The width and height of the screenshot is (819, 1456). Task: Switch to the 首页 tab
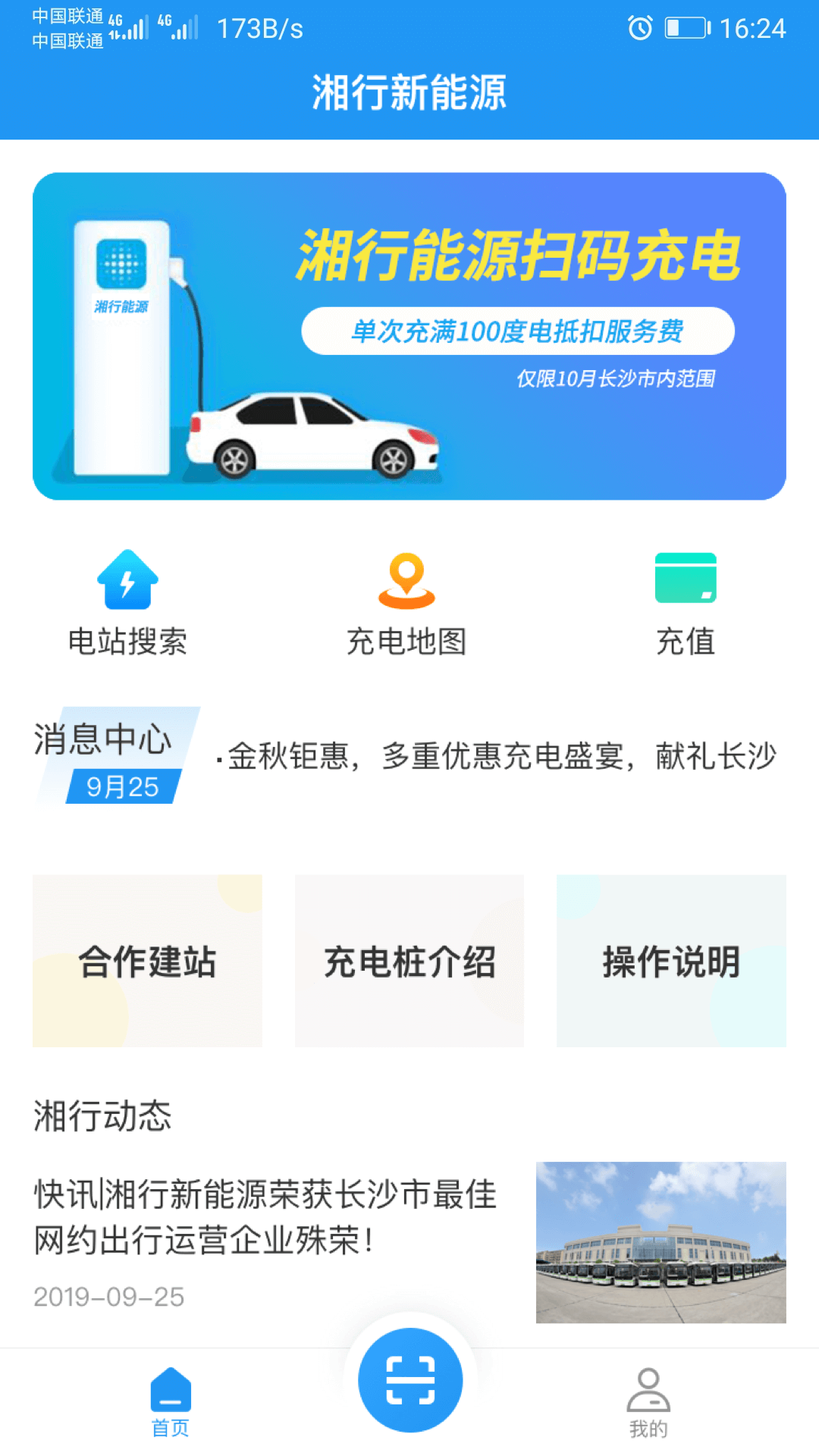point(171,1401)
